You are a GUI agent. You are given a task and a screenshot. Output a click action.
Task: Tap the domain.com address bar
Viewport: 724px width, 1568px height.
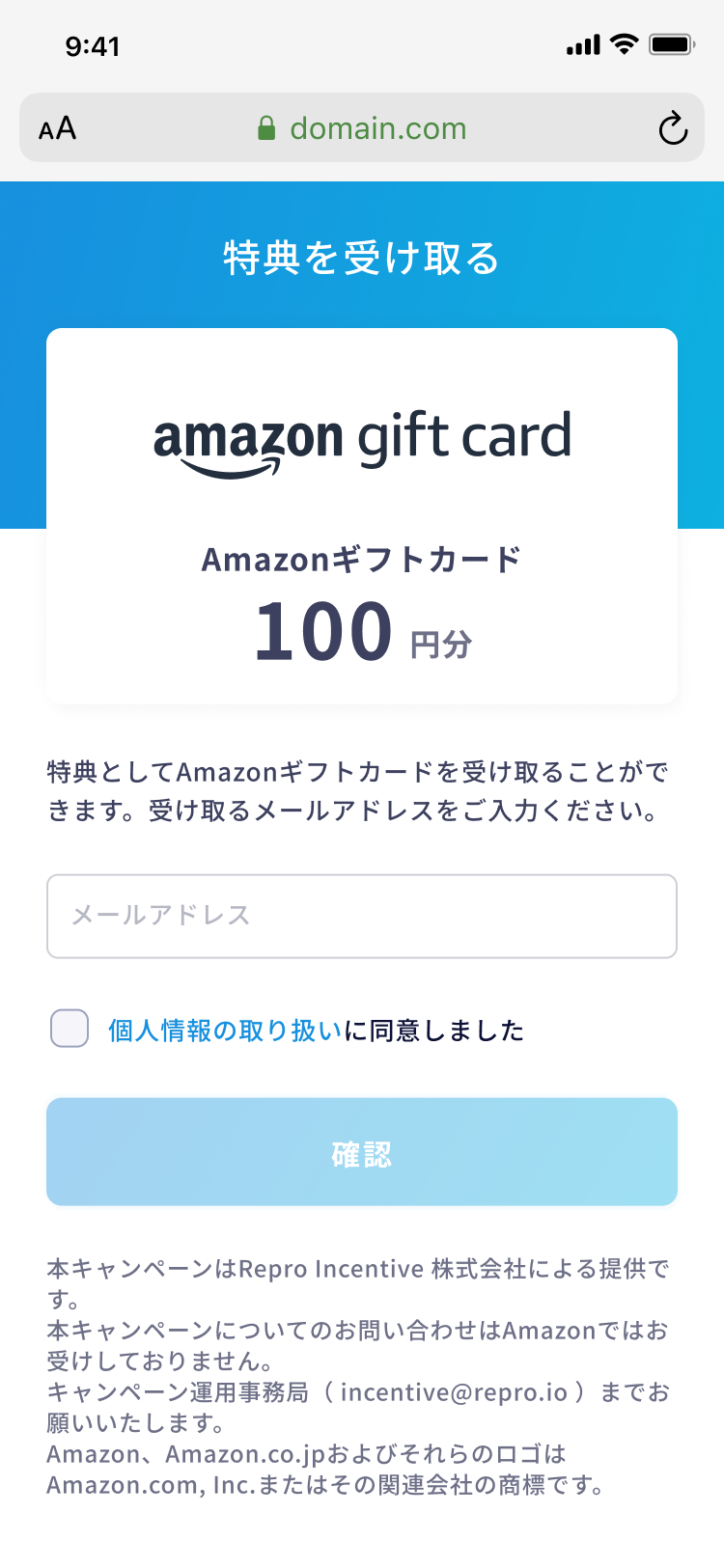tap(362, 127)
